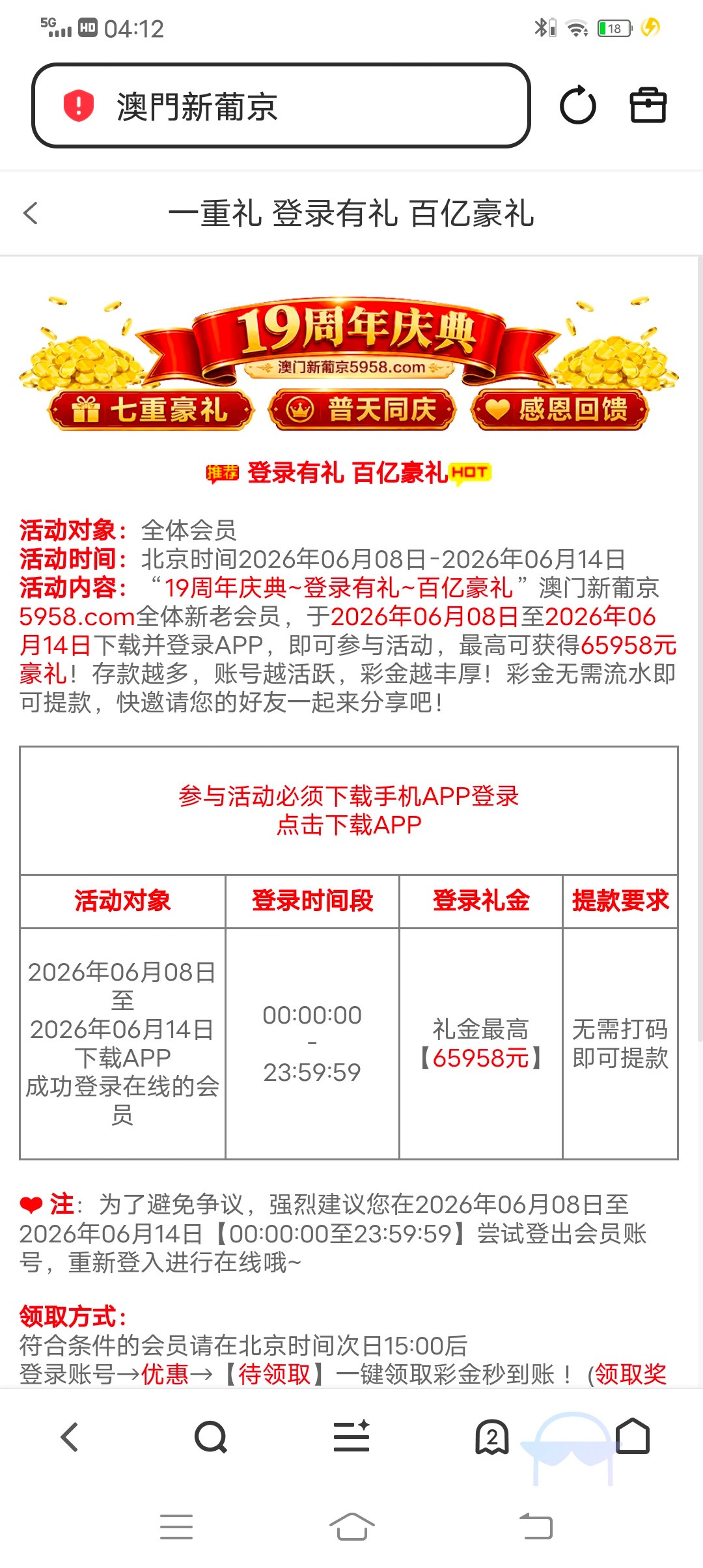Open the 优惠 link in claim instructions
The image size is (703, 1568).
click(x=165, y=1374)
